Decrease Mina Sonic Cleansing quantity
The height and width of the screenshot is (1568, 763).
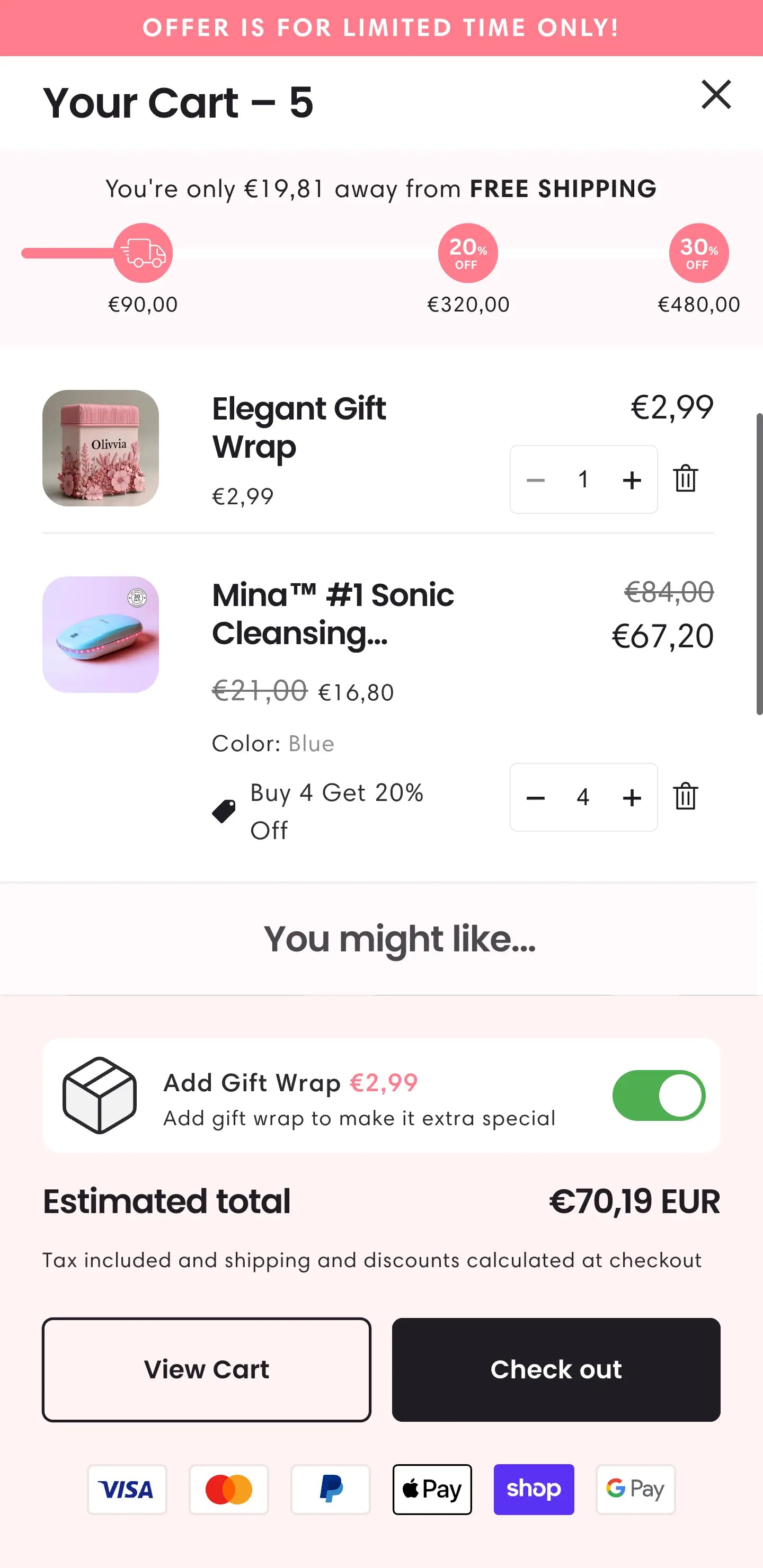click(535, 797)
